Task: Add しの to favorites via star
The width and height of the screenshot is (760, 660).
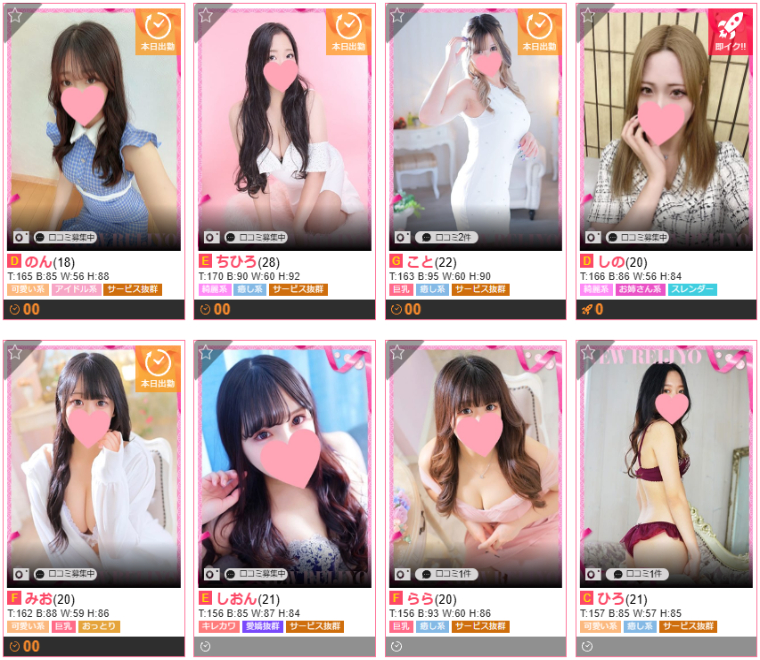Action: [x=588, y=15]
